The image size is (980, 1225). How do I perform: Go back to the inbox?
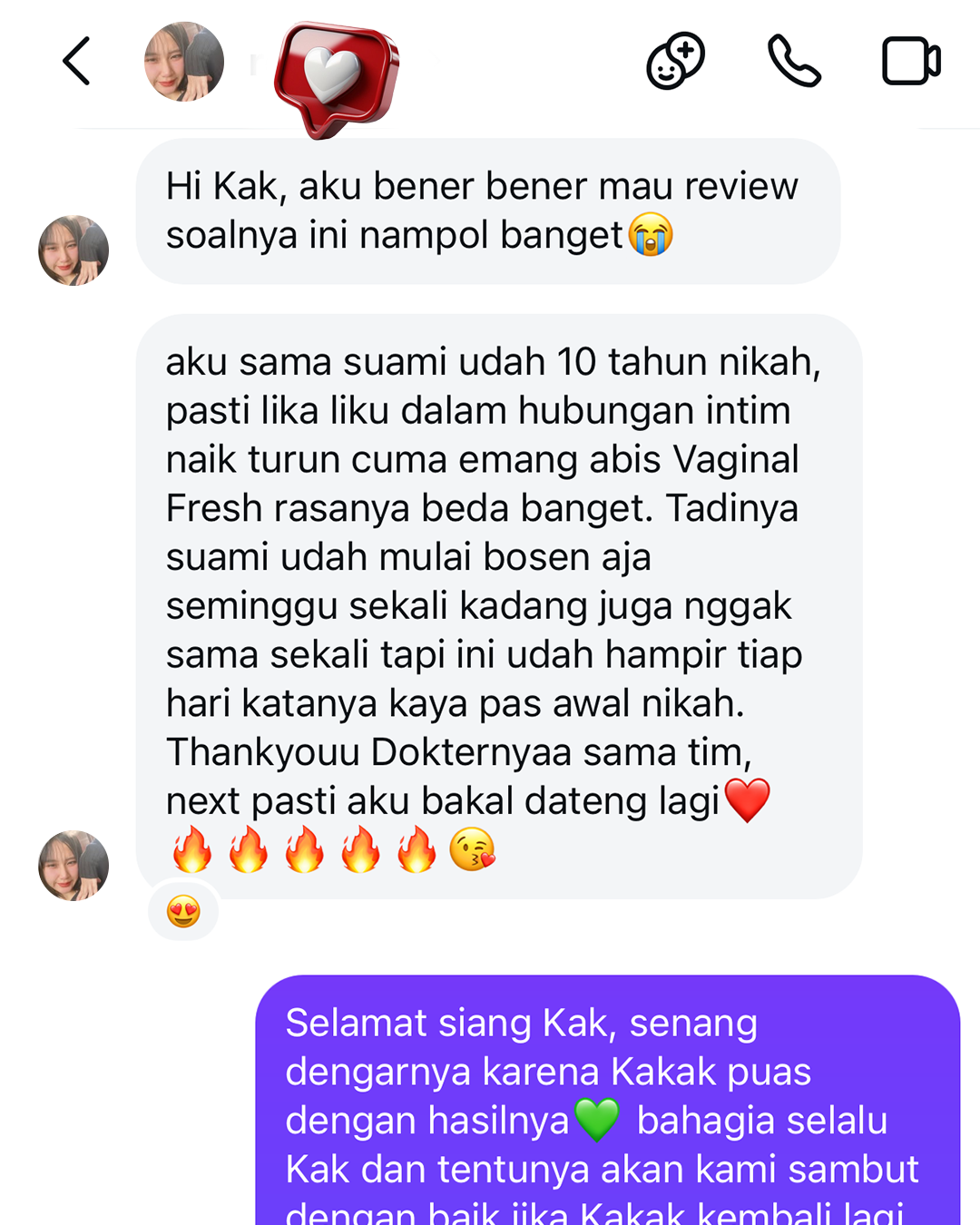click(x=77, y=61)
